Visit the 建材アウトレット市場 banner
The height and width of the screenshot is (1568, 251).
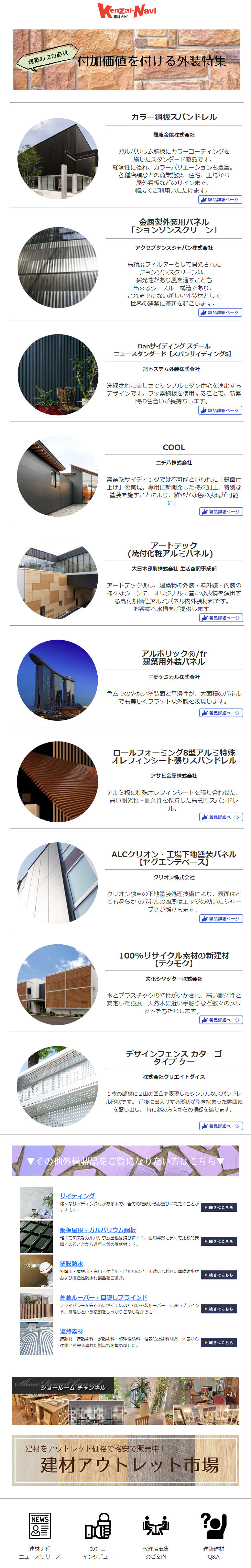(x=125, y=1460)
